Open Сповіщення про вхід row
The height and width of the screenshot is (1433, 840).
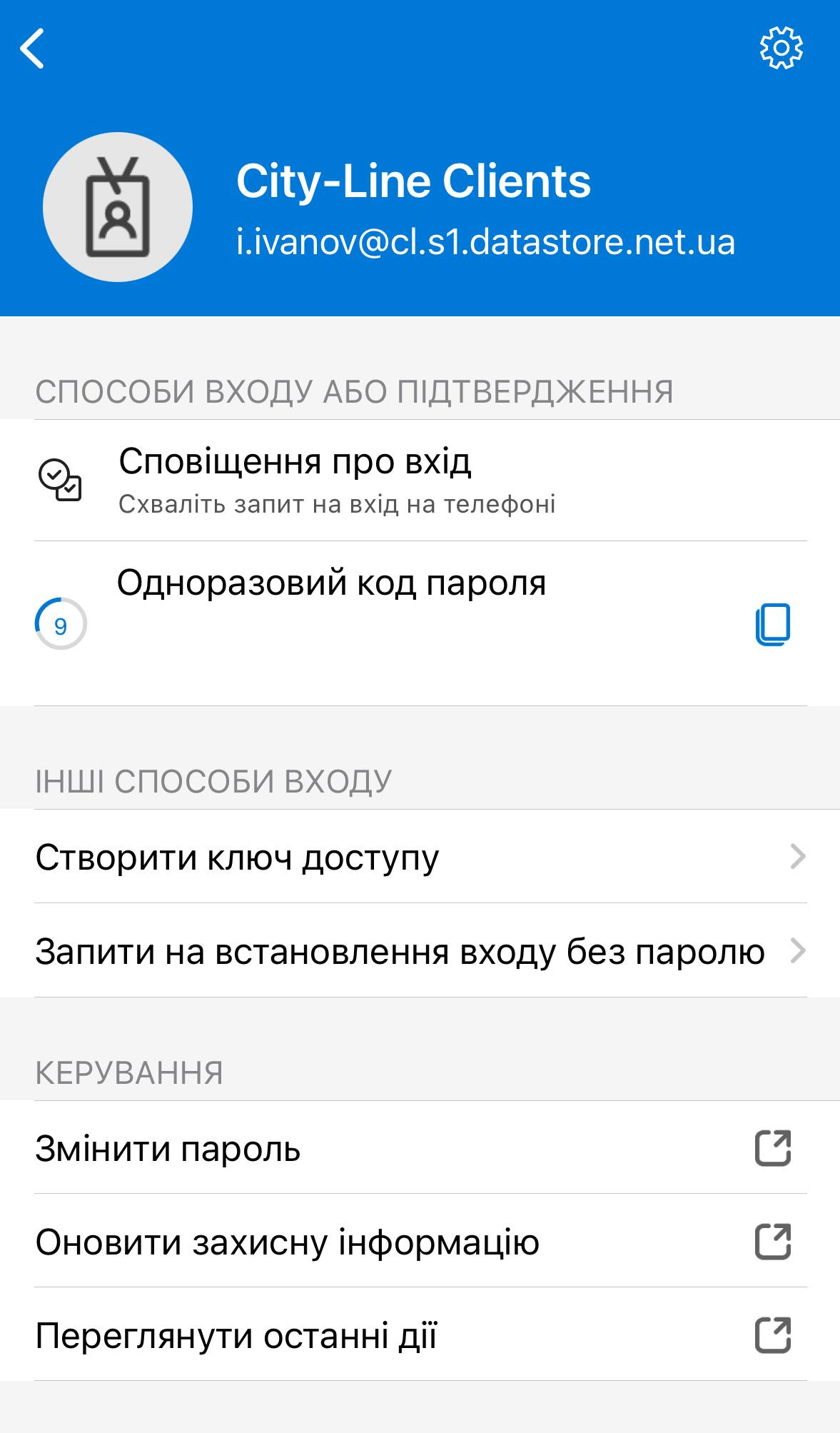420,480
